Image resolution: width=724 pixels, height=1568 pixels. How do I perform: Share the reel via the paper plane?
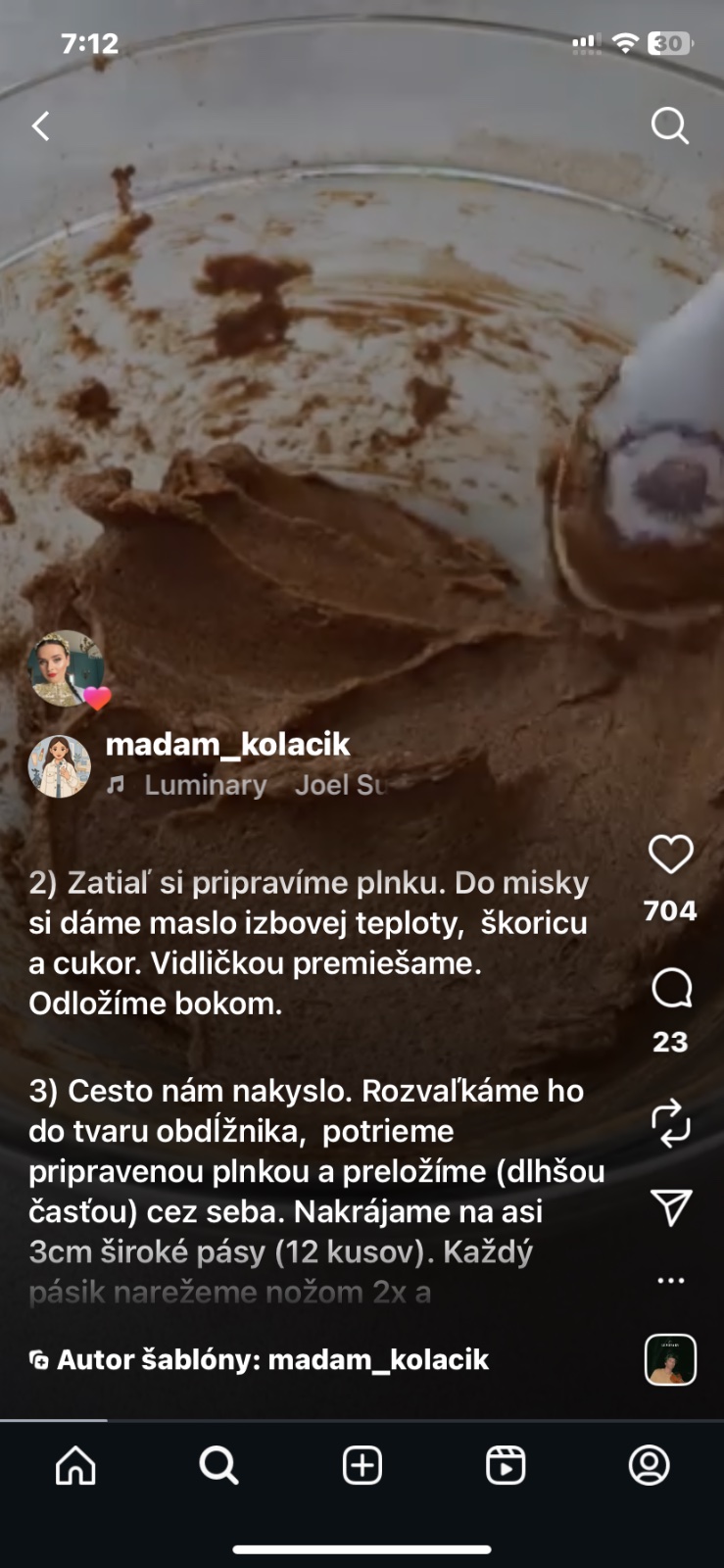pyautogui.click(x=671, y=1207)
